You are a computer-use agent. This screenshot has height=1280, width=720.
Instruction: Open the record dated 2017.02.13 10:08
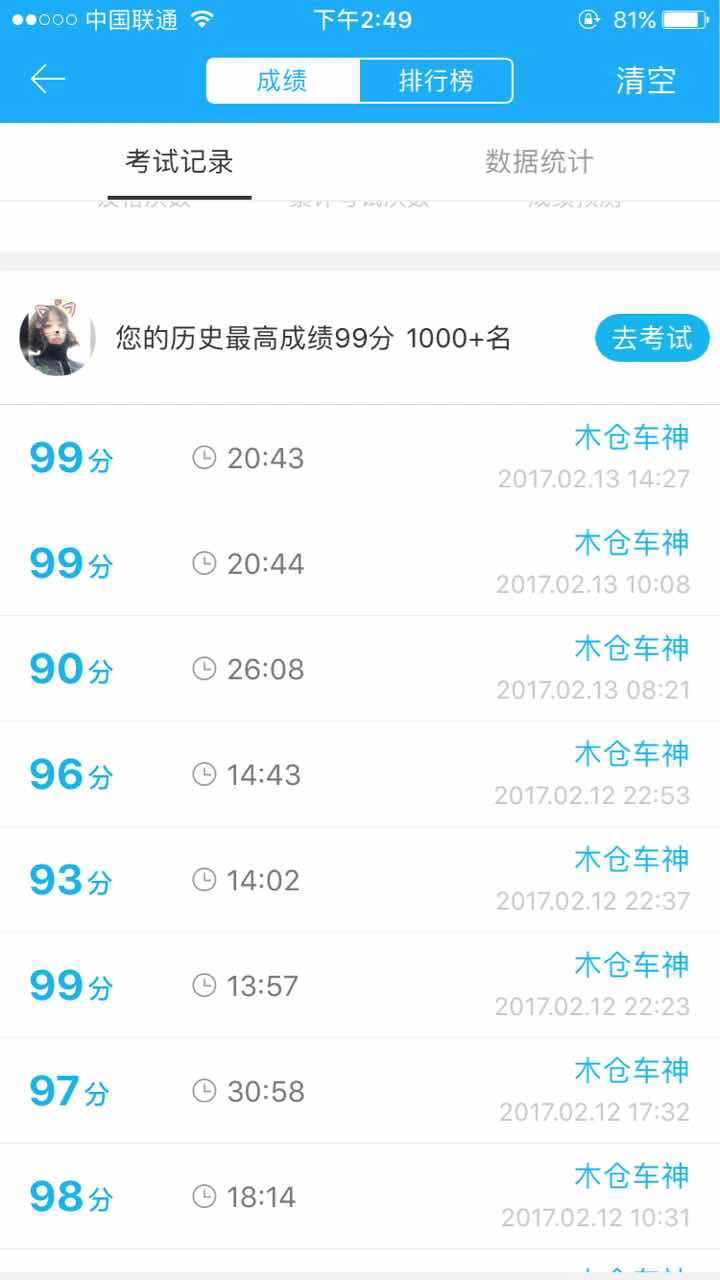360,563
